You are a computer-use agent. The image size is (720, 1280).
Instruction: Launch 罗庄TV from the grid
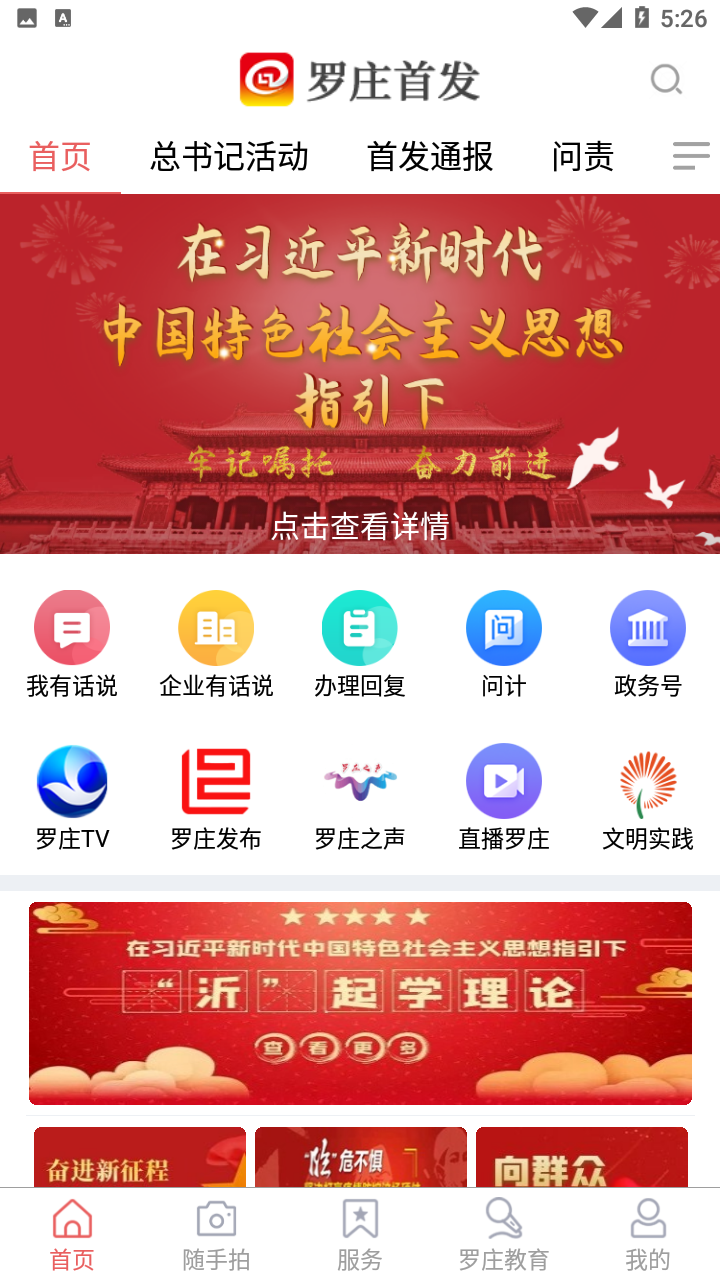pyautogui.click(x=72, y=781)
